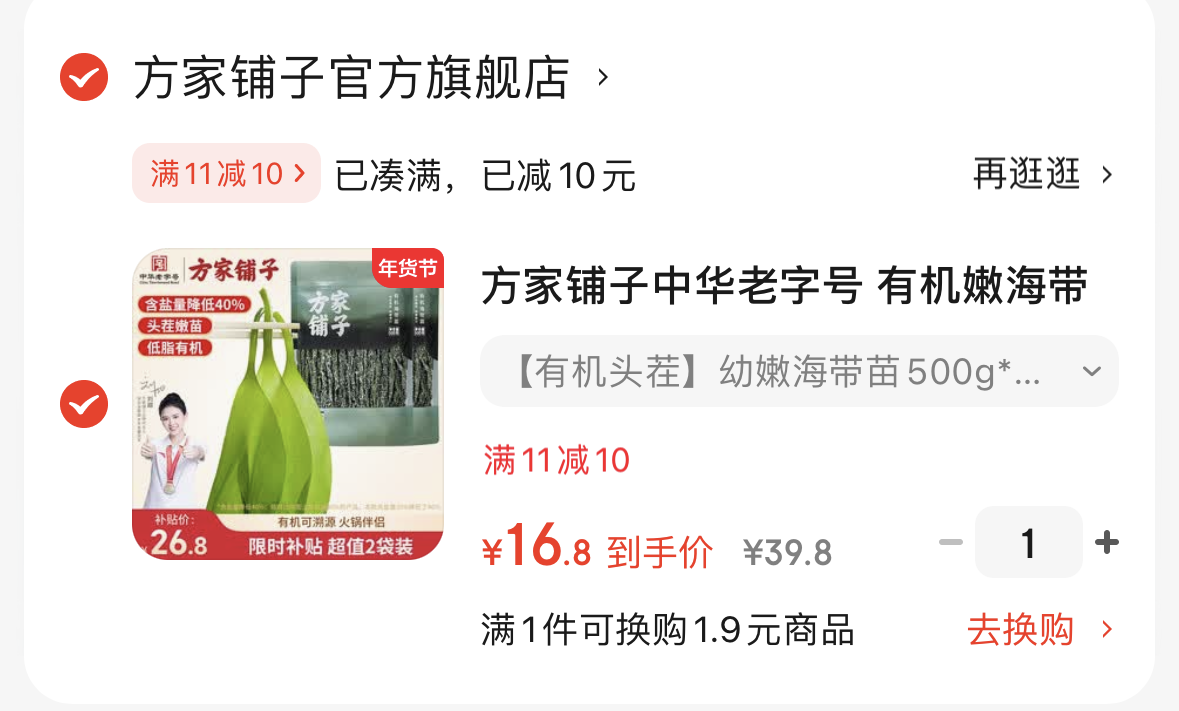Screen dimensions: 1179x711
Task: Decrease item quantity with minus
Action: click(x=950, y=543)
